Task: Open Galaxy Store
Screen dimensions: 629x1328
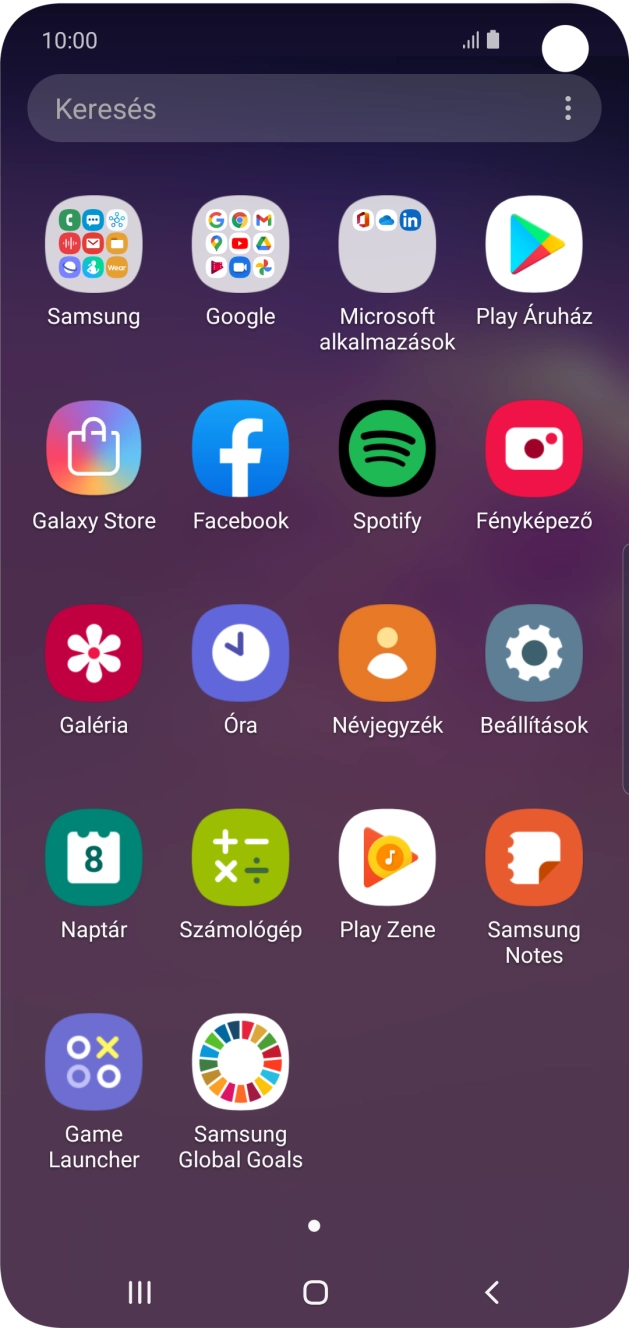Action: coord(94,449)
